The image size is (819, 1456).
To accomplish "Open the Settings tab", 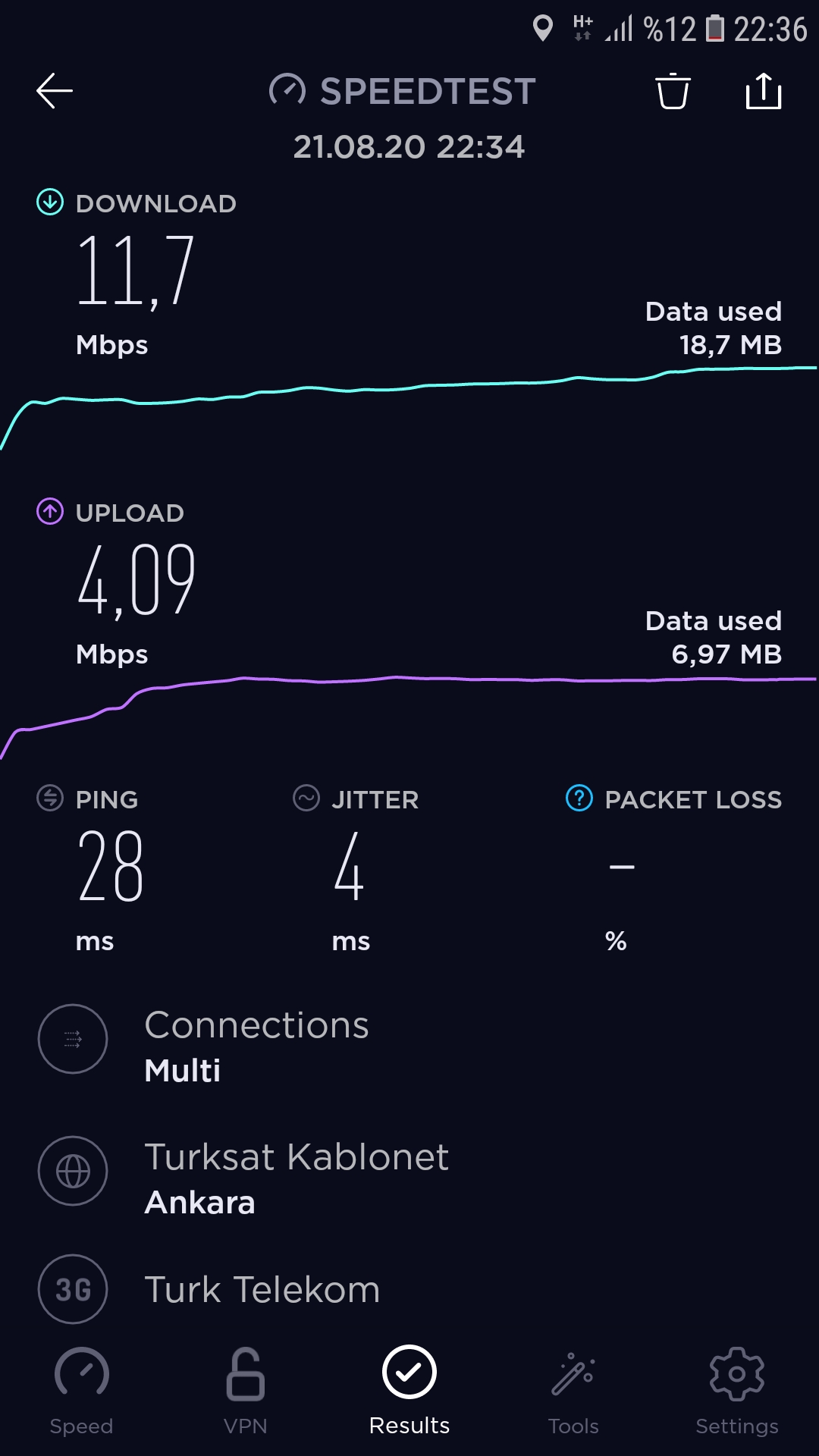I will [x=737, y=1392].
